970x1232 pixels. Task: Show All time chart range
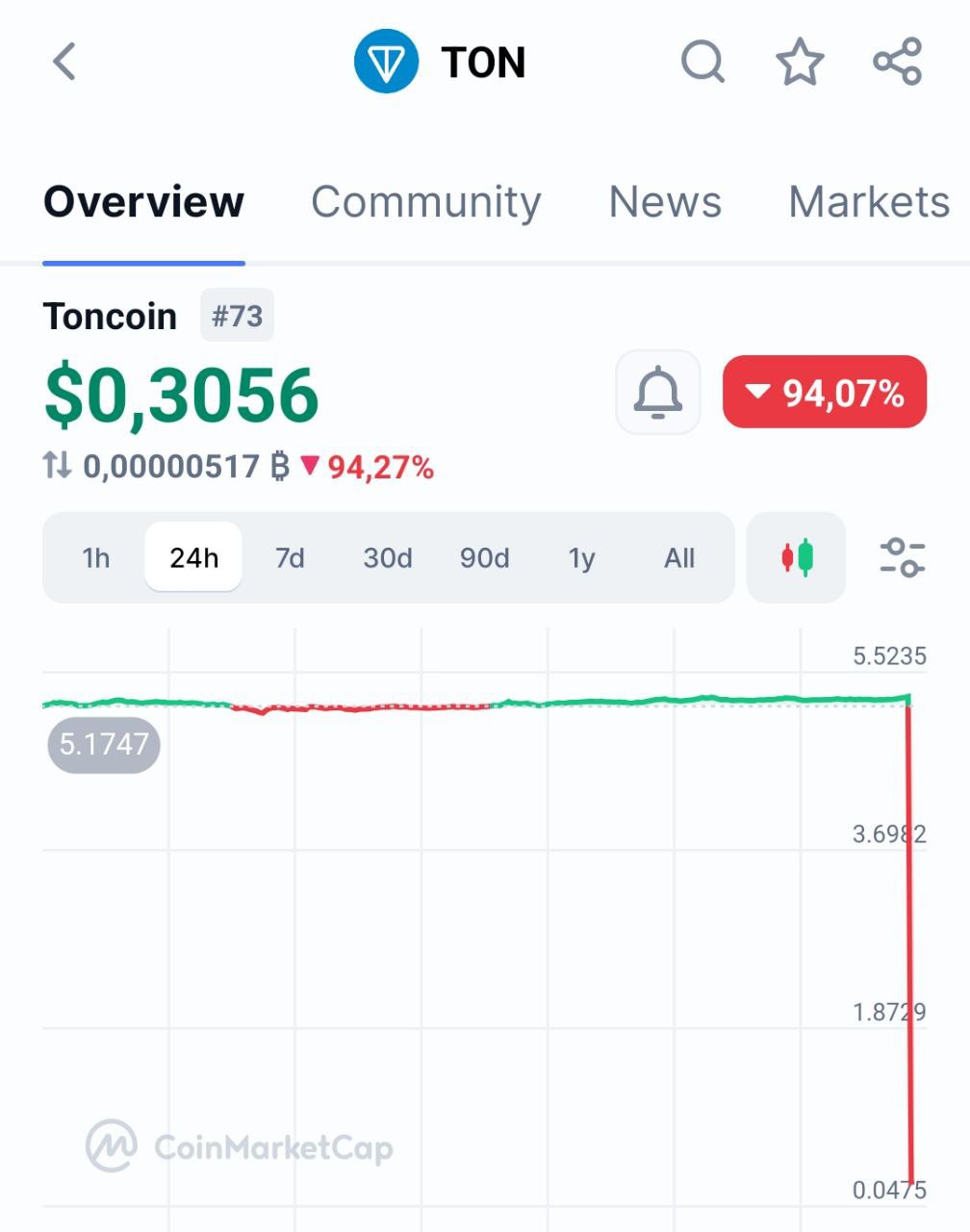(x=679, y=558)
